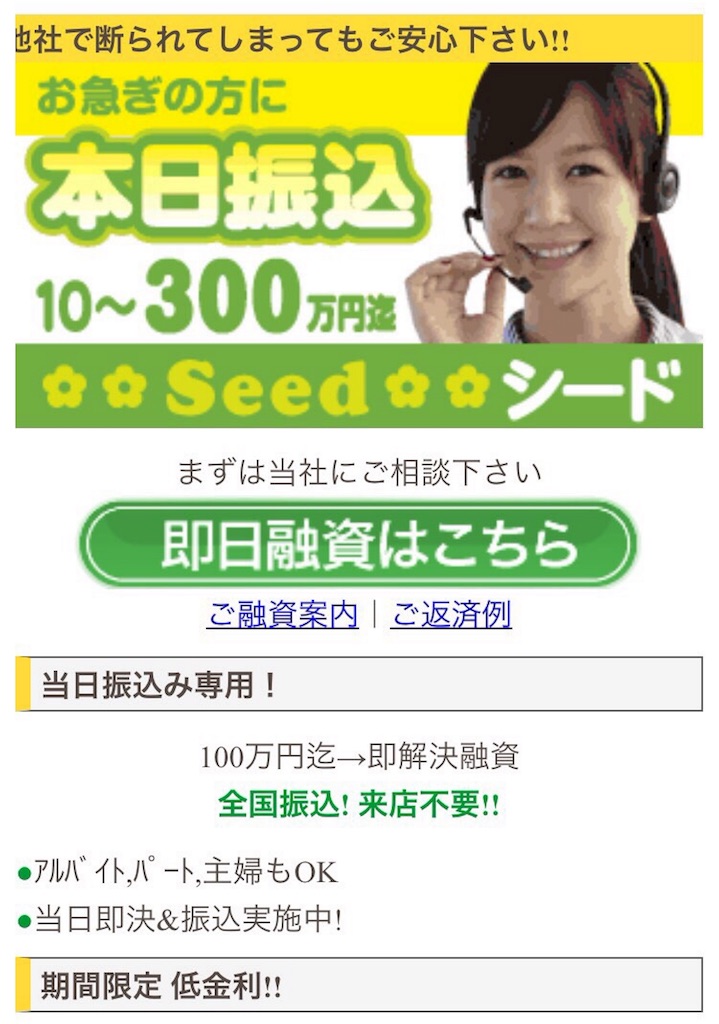Open the ご融資案内 link
Viewport: 719px width, 1024px height.
pos(282,614)
